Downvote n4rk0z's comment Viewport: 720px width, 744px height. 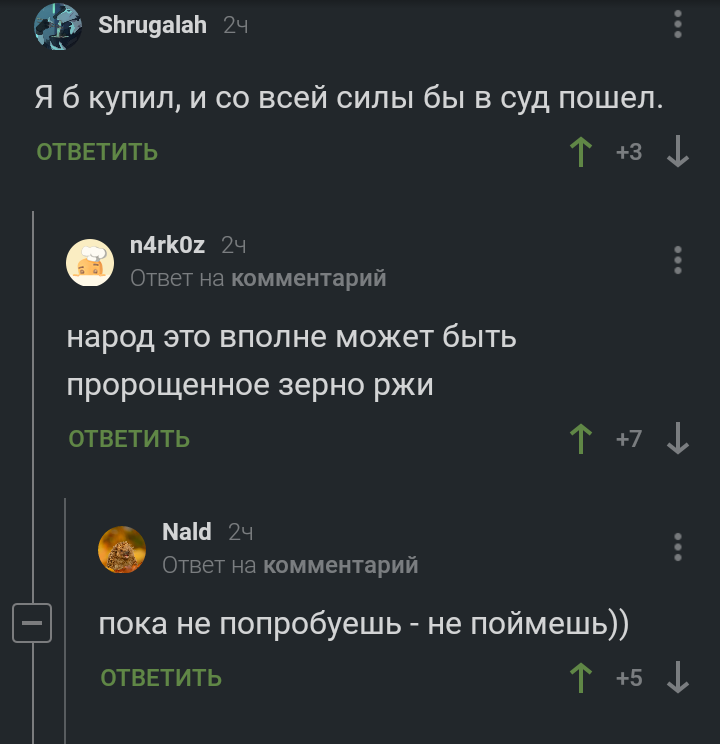click(678, 438)
